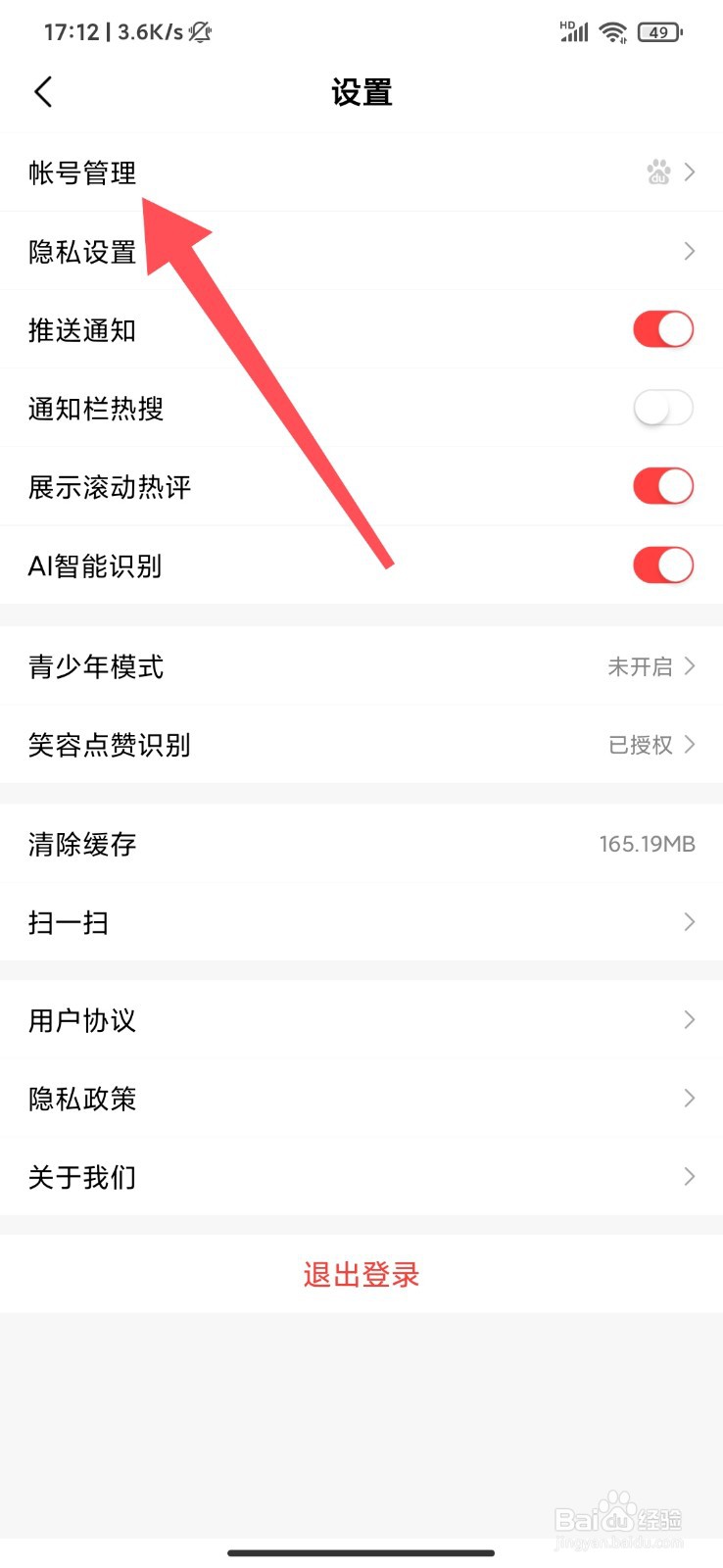The width and height of the screenshot is (723, 1568).
Task: Expand 隐私设置 with its chevron
Action: (689, 251)
